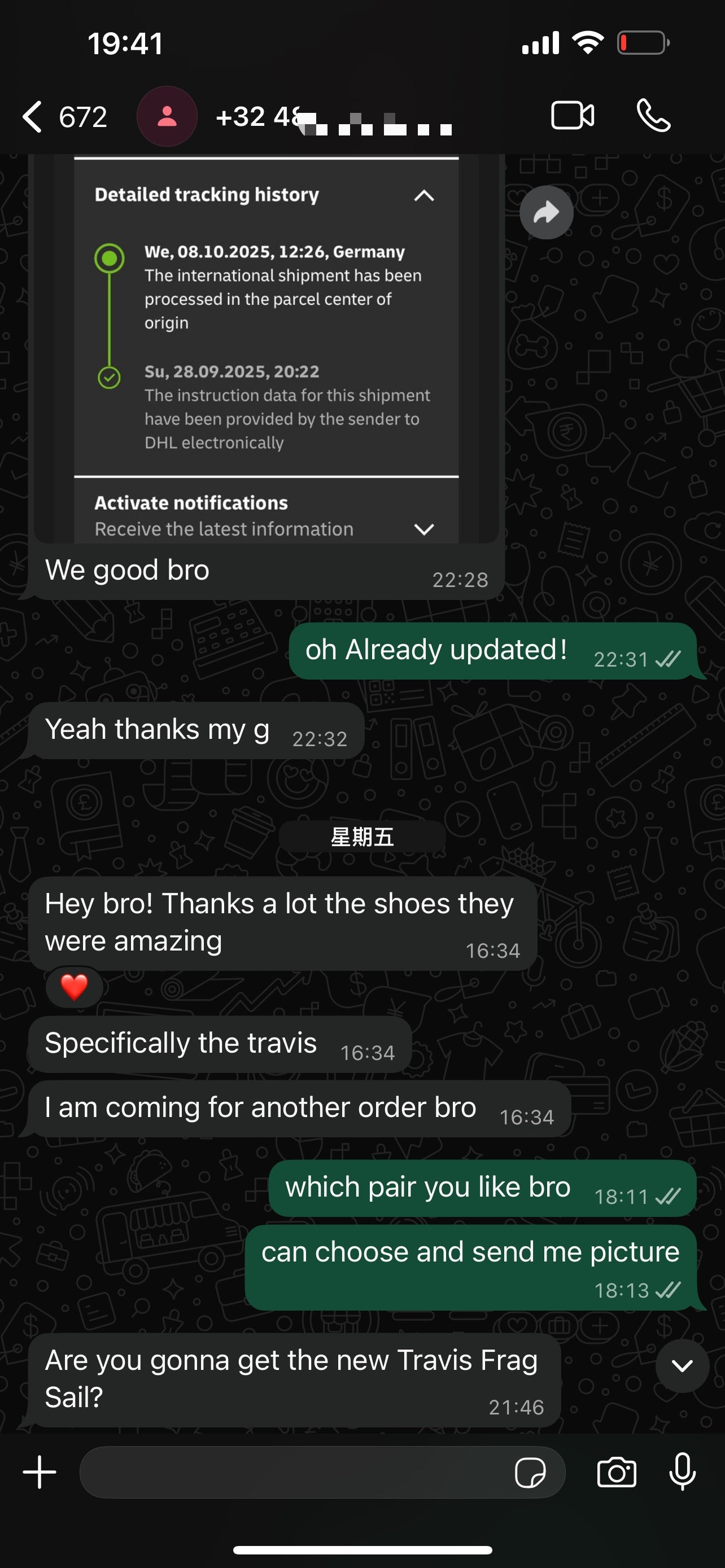Open the contact's profile avatar
725x1568 pixels.
[167, 116]
